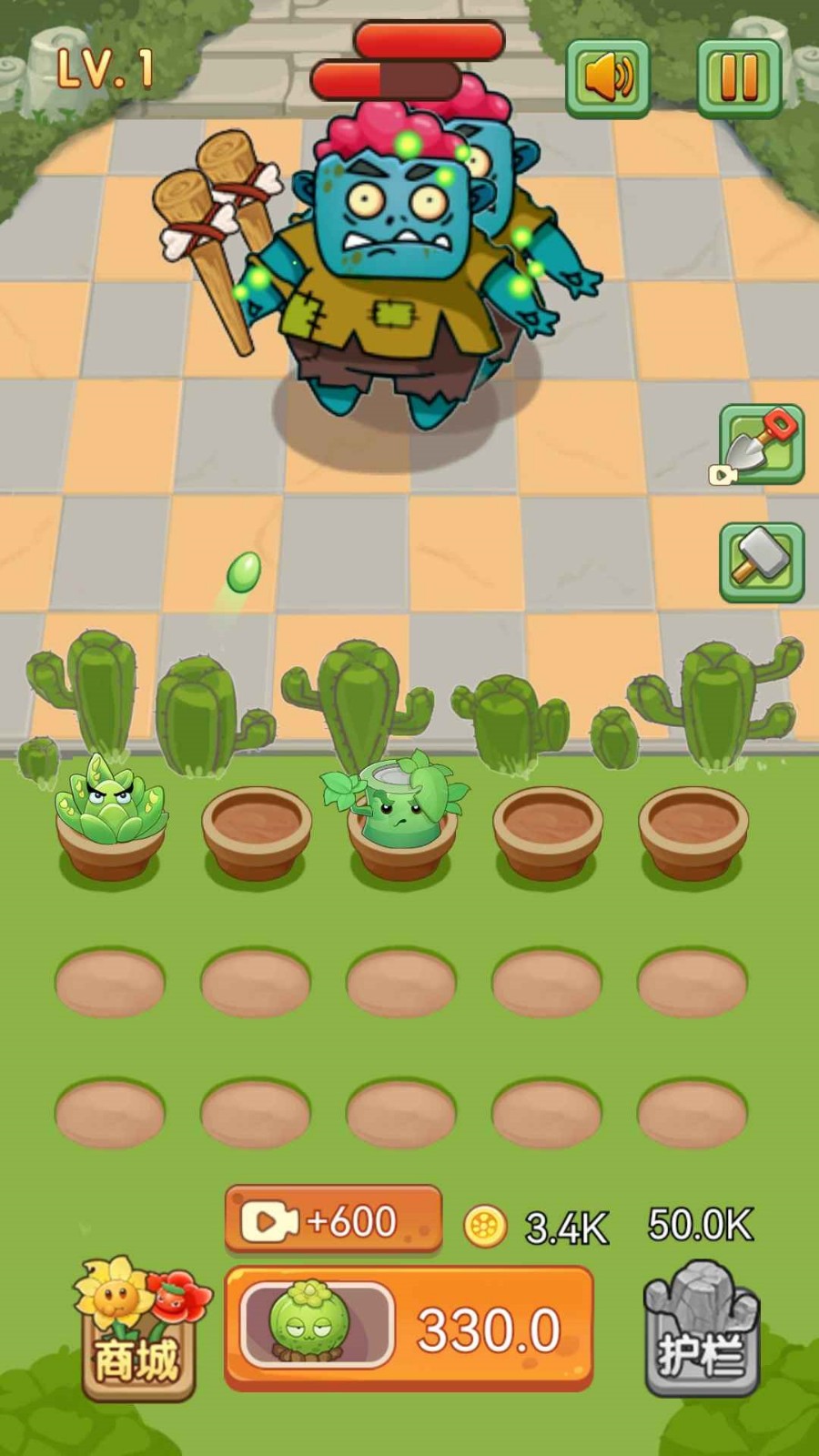819x1456 pixels.
Task: Watch video for +600 coins
Action: tap(333, 1220)
